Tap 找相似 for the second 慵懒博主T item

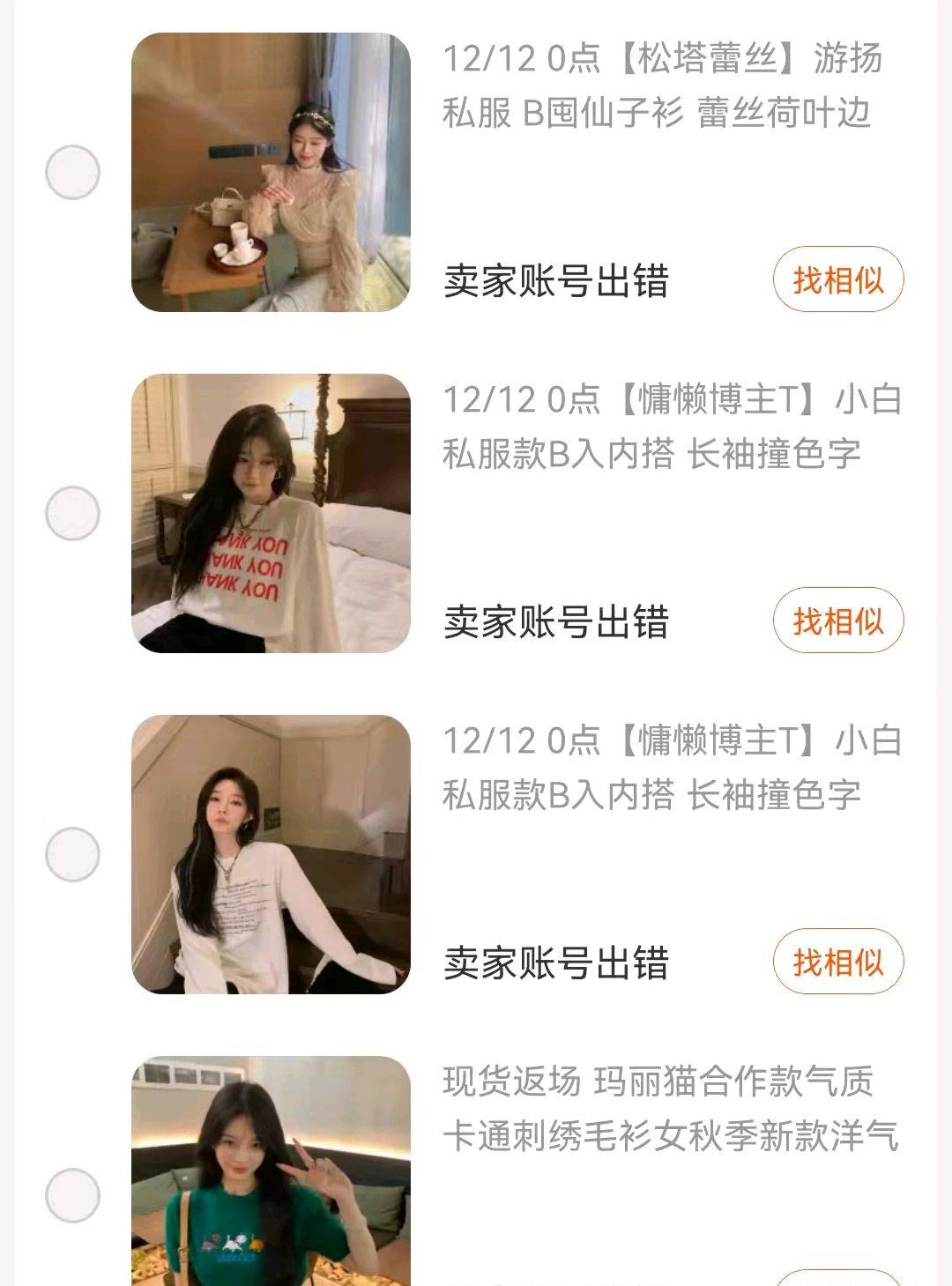click(x=835, y=961)
